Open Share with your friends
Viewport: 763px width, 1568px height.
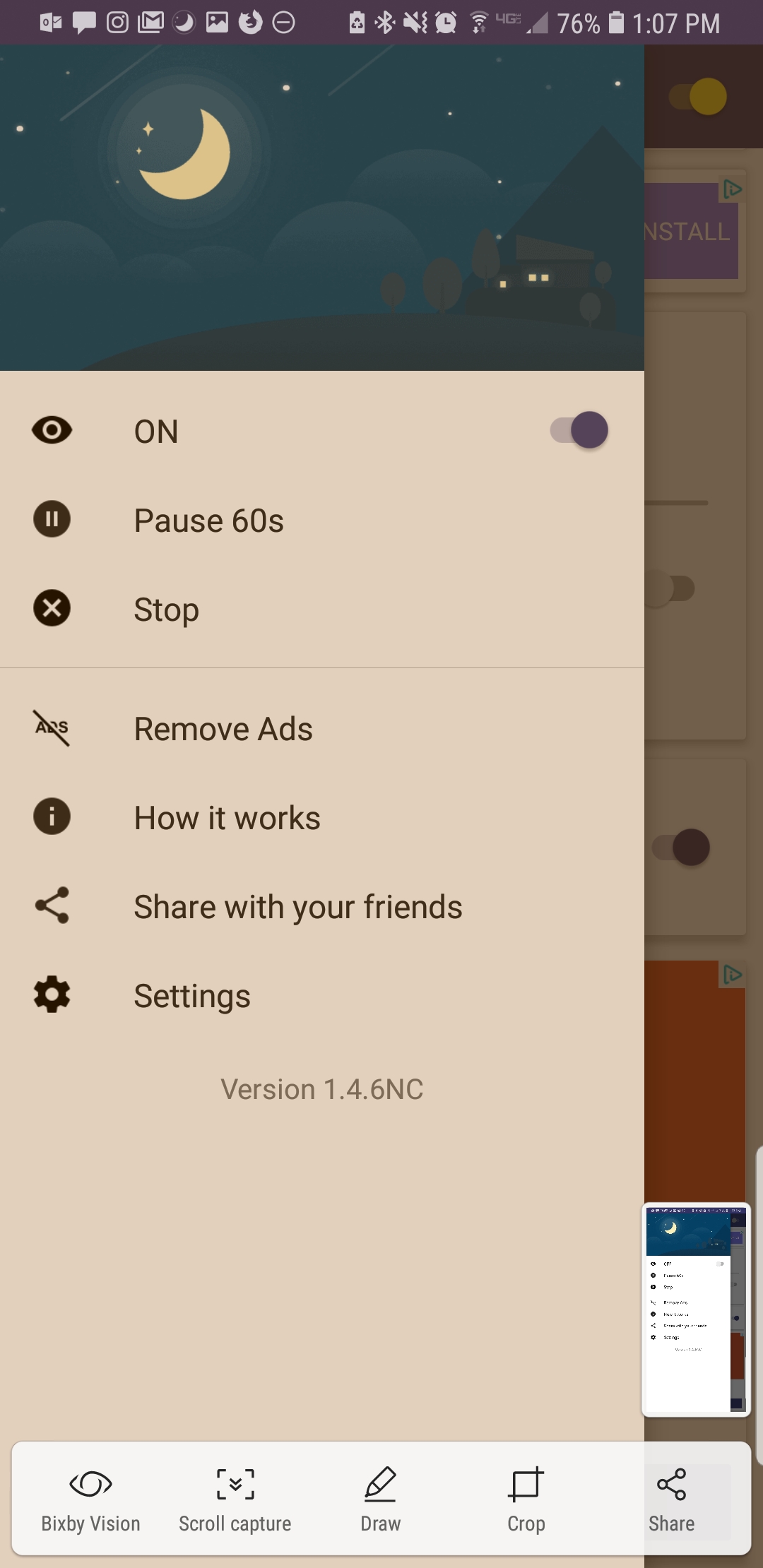pyautogui.click(x=297, y=906)
